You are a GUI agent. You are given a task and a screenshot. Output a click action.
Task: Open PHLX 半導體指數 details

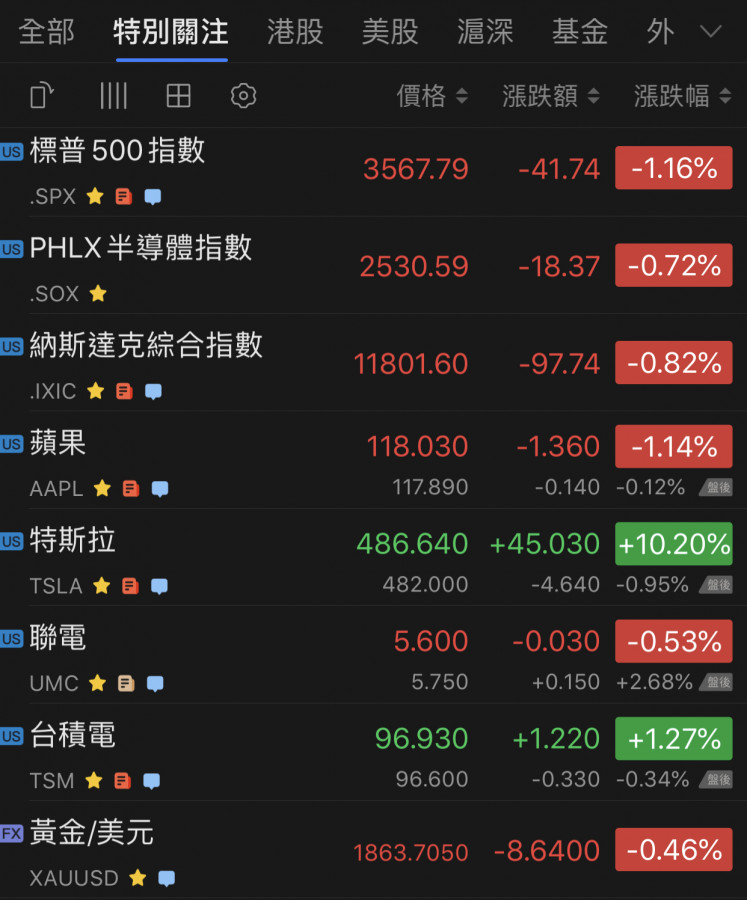pyautogui.click(x=140, y=248)
